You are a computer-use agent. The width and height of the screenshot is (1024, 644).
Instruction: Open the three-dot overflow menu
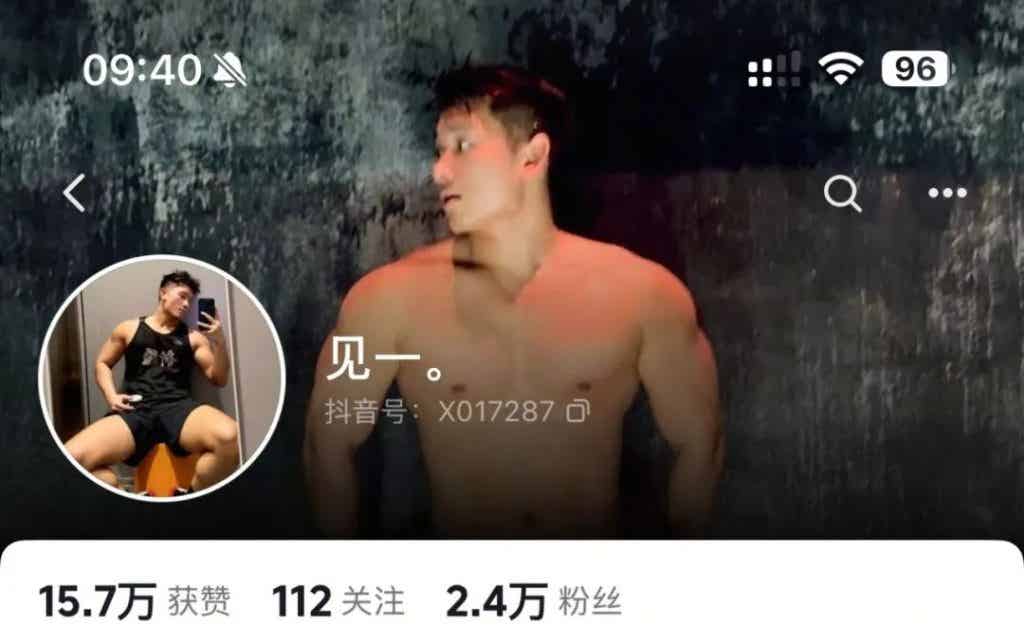coord(947,193)
